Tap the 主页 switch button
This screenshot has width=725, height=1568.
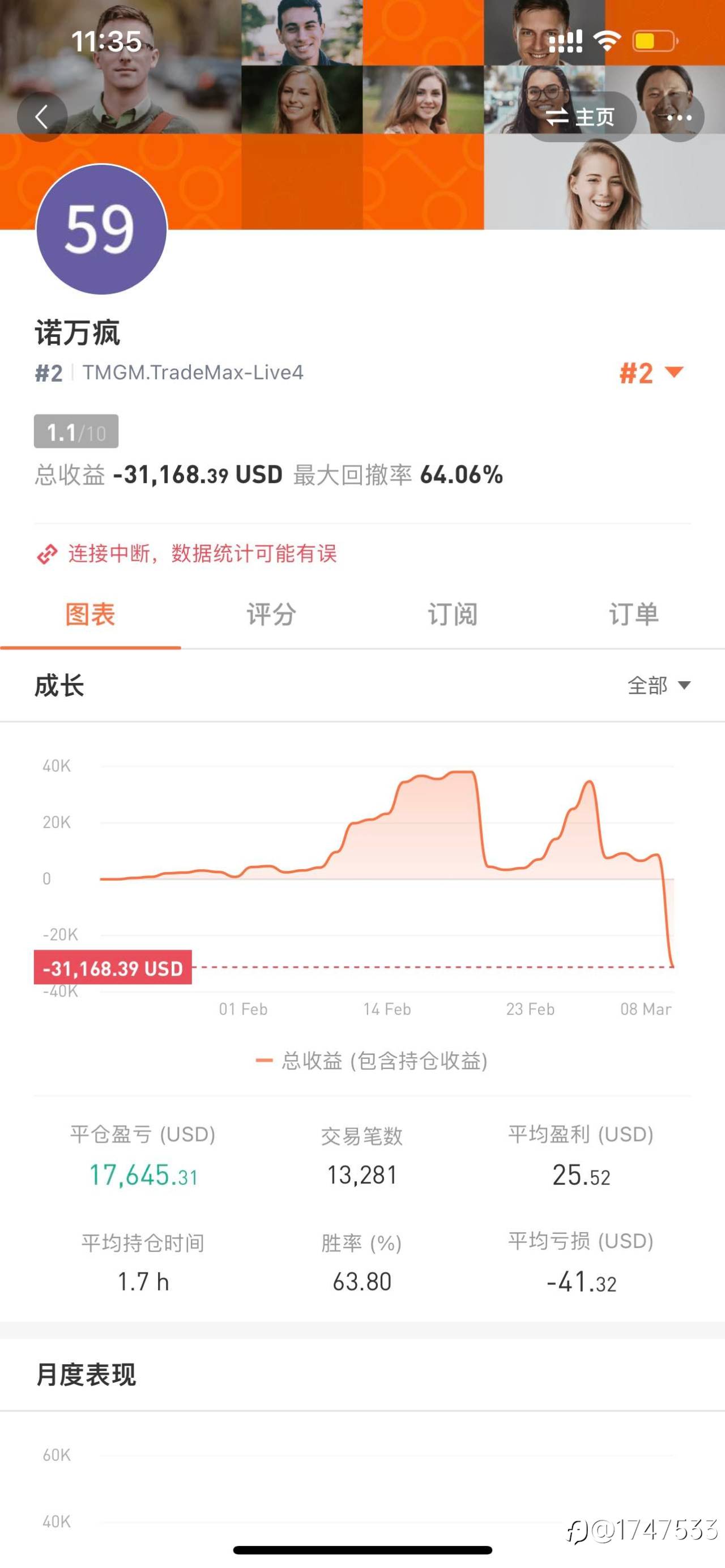(581, 117)
